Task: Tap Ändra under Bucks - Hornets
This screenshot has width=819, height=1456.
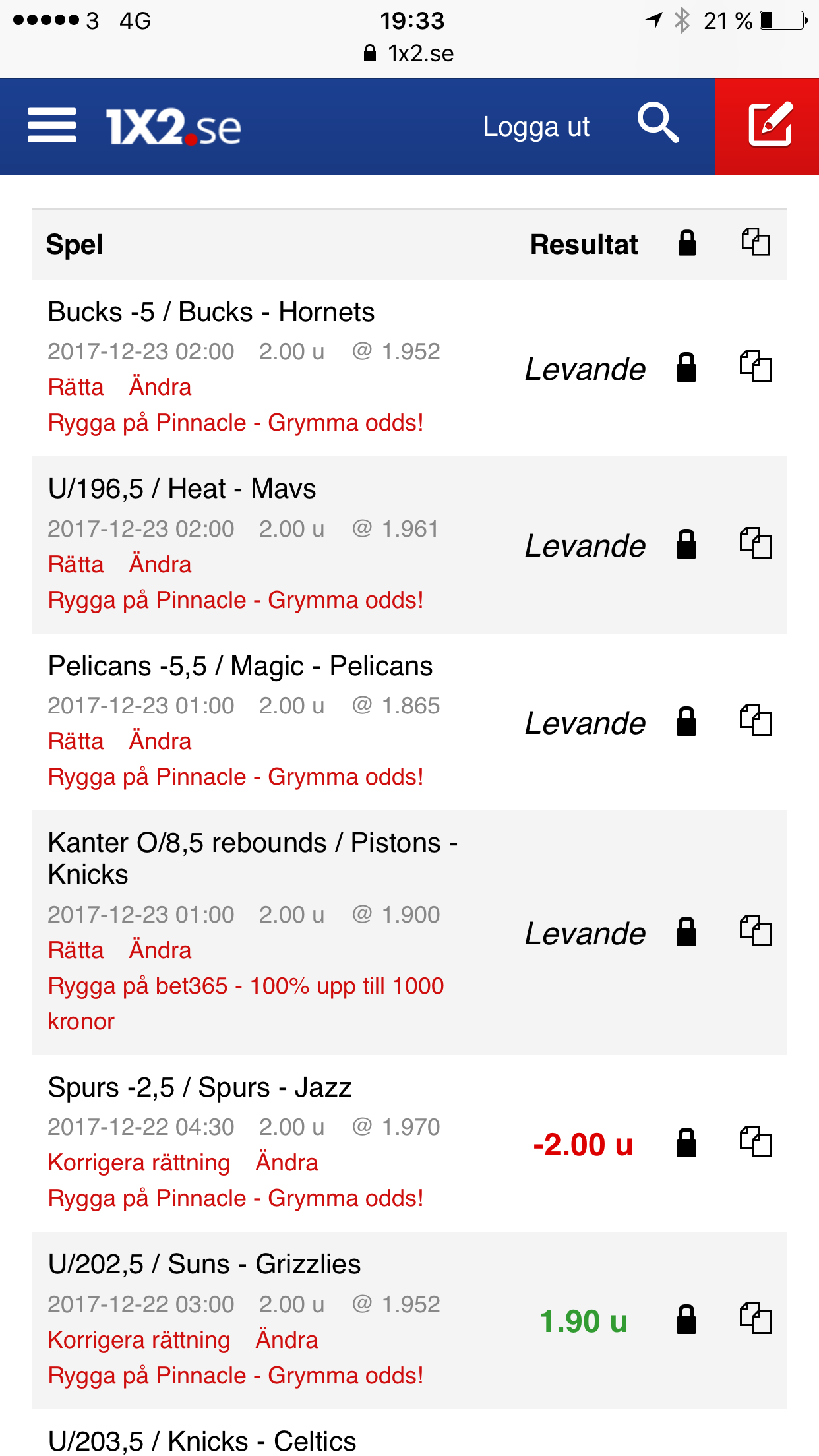Action: [160, 387]
